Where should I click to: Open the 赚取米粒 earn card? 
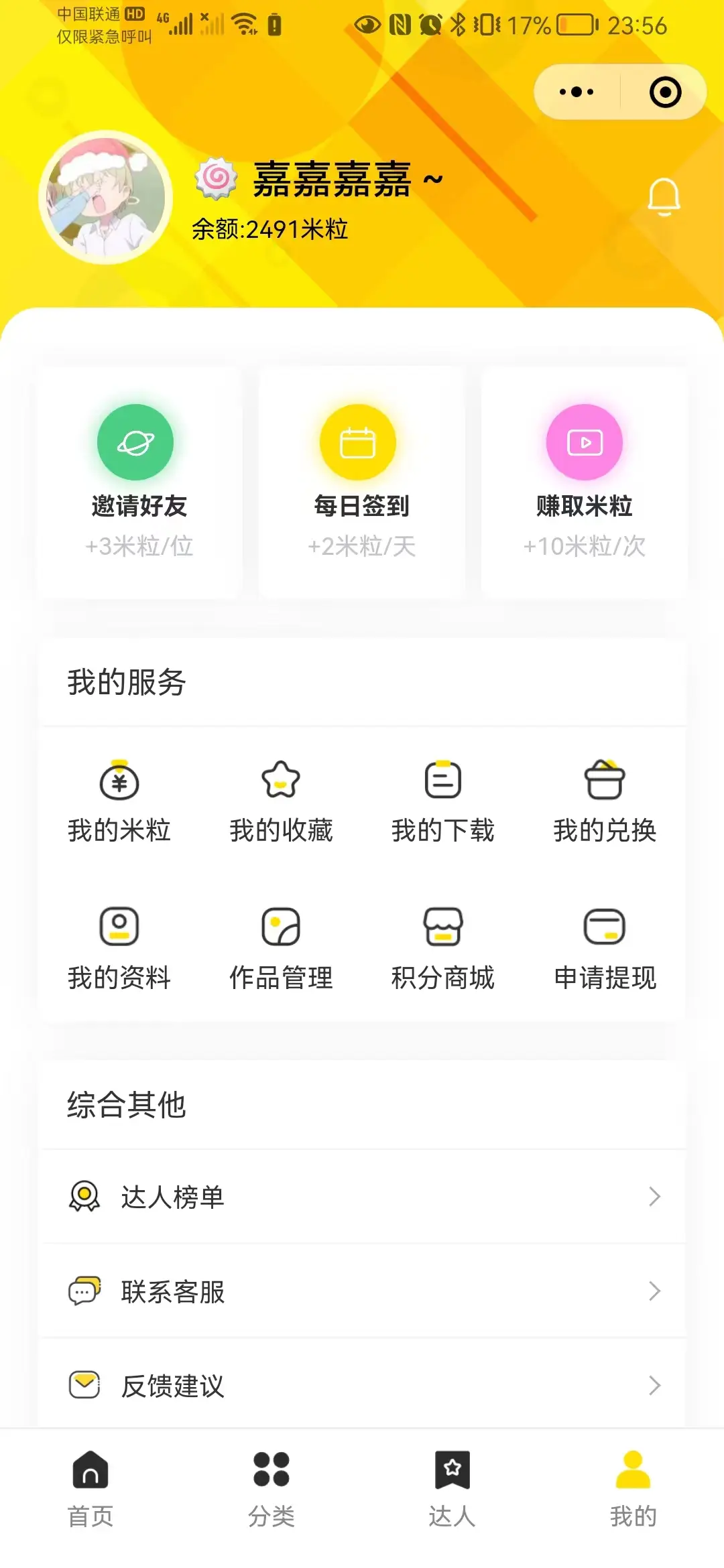pyautogui.click(x=584, y=482)
